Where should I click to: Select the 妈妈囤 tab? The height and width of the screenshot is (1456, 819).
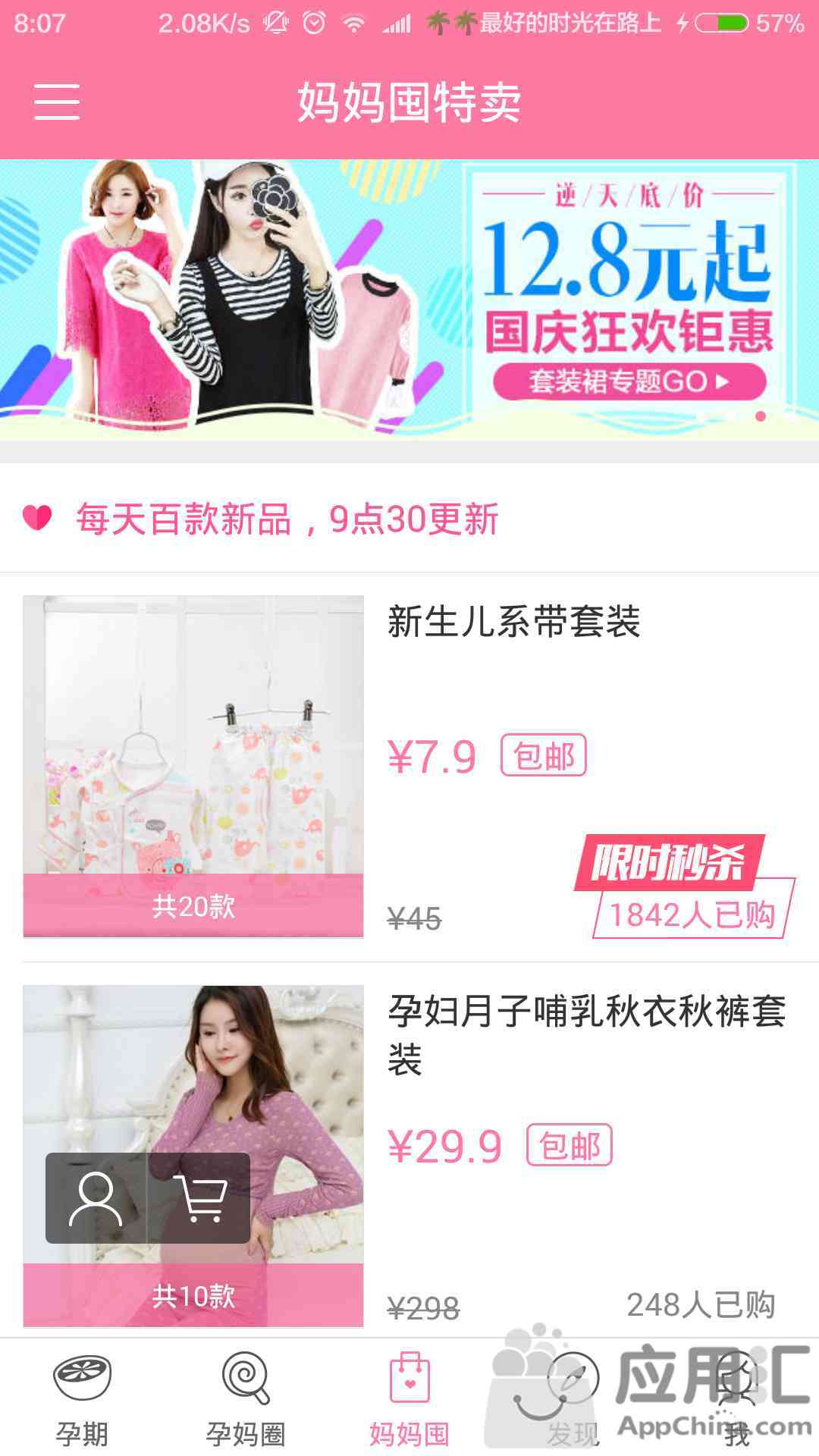click(x=409, y=1399)
